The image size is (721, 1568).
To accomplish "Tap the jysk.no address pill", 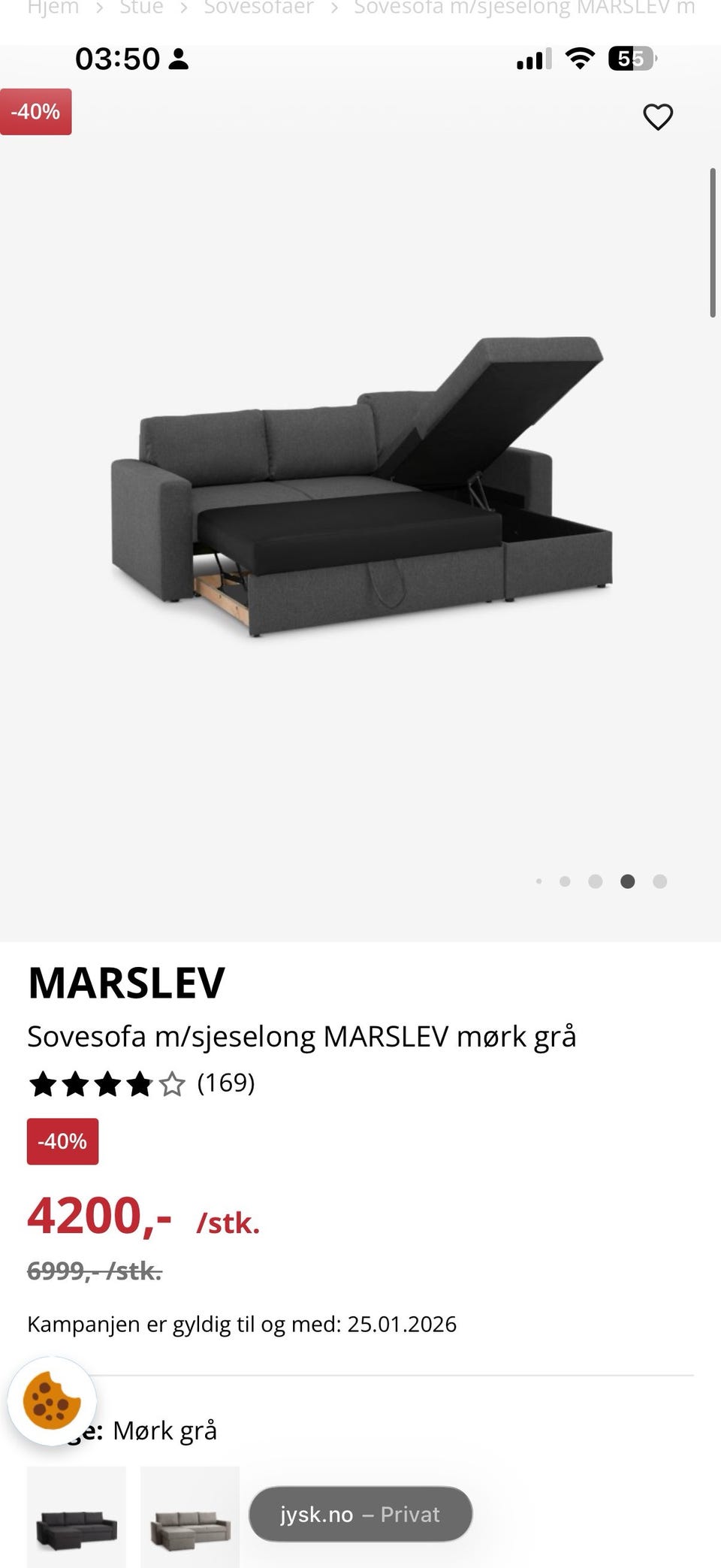I will pos(360,1514).
